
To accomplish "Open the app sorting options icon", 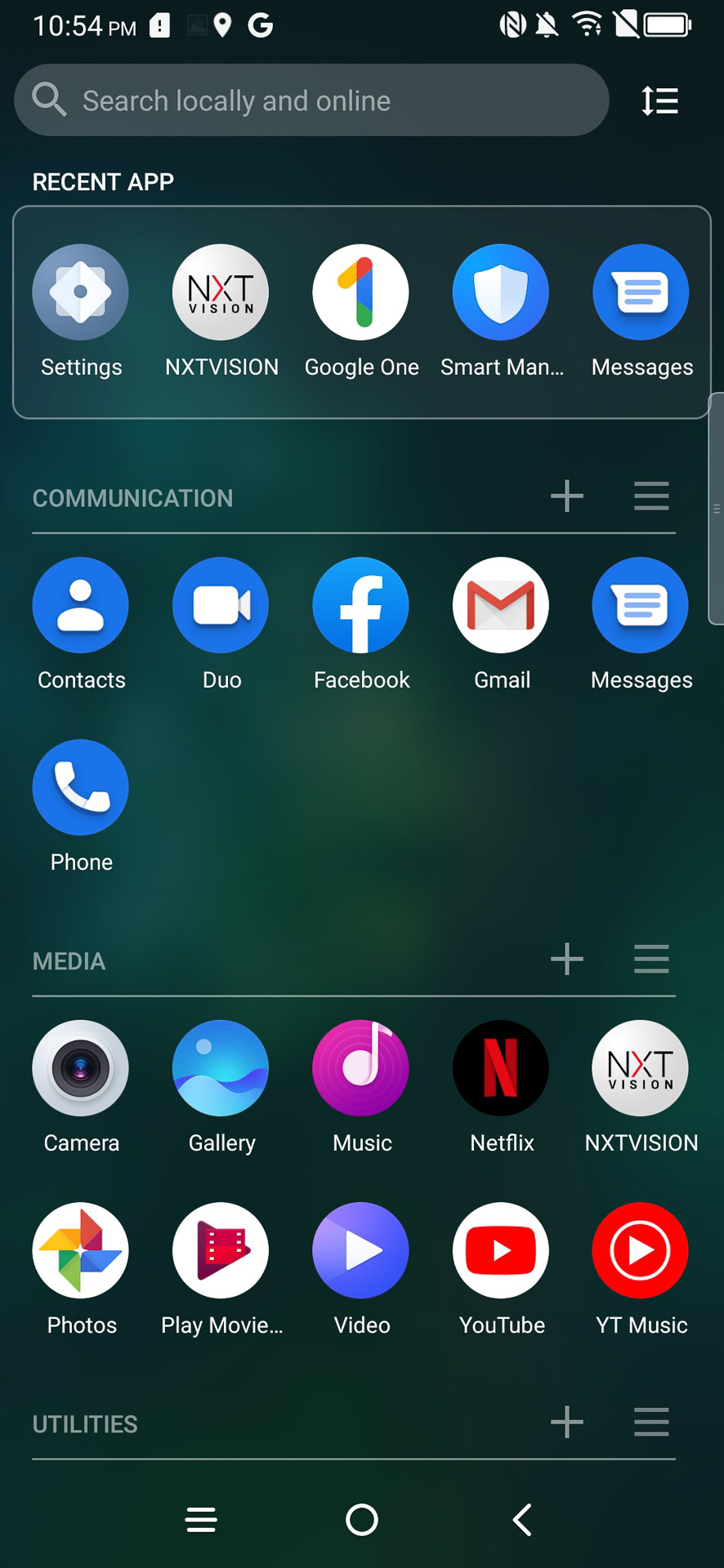I will pos(659,101).
